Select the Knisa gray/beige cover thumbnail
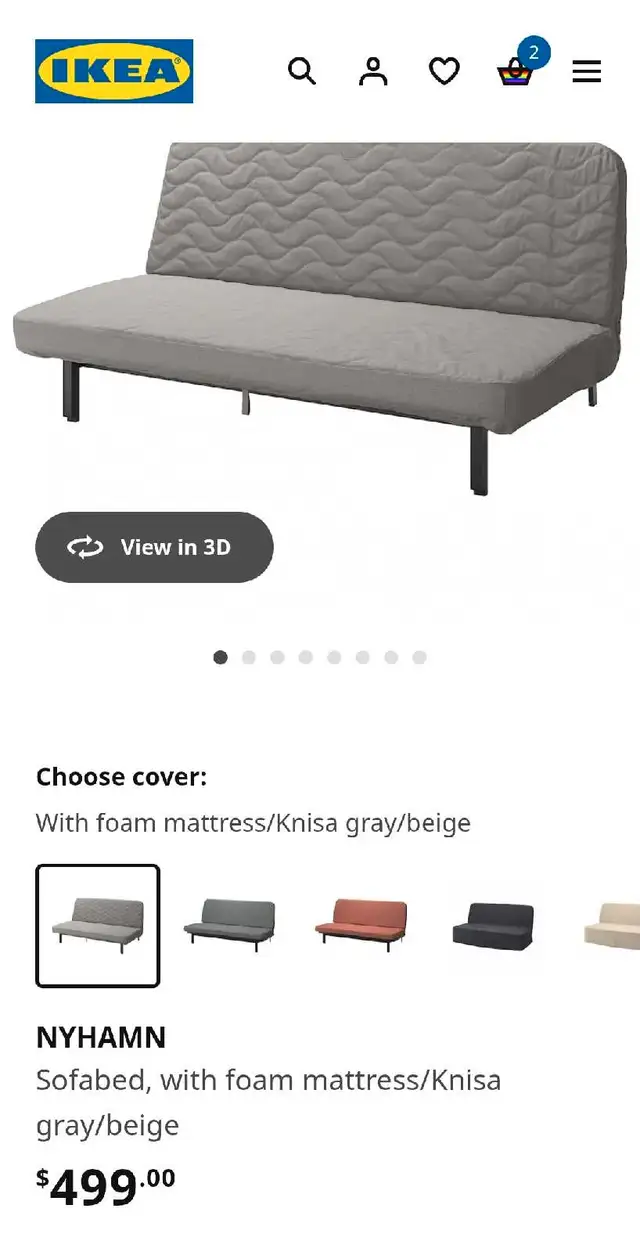The image size is (640, 1252). tap(98, 926)
